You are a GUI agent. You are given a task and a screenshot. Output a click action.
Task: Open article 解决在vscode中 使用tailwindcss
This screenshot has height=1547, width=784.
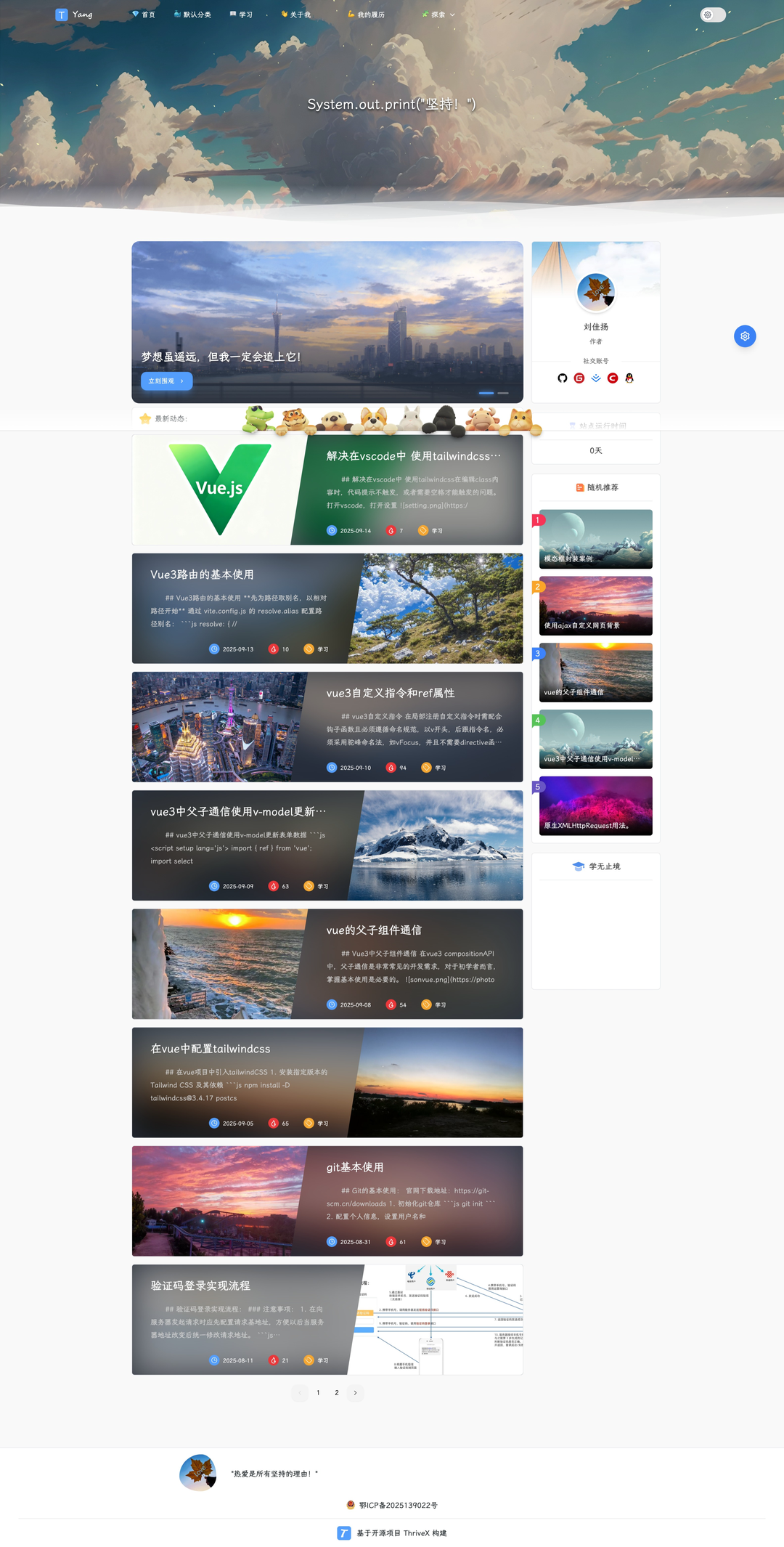413,456
